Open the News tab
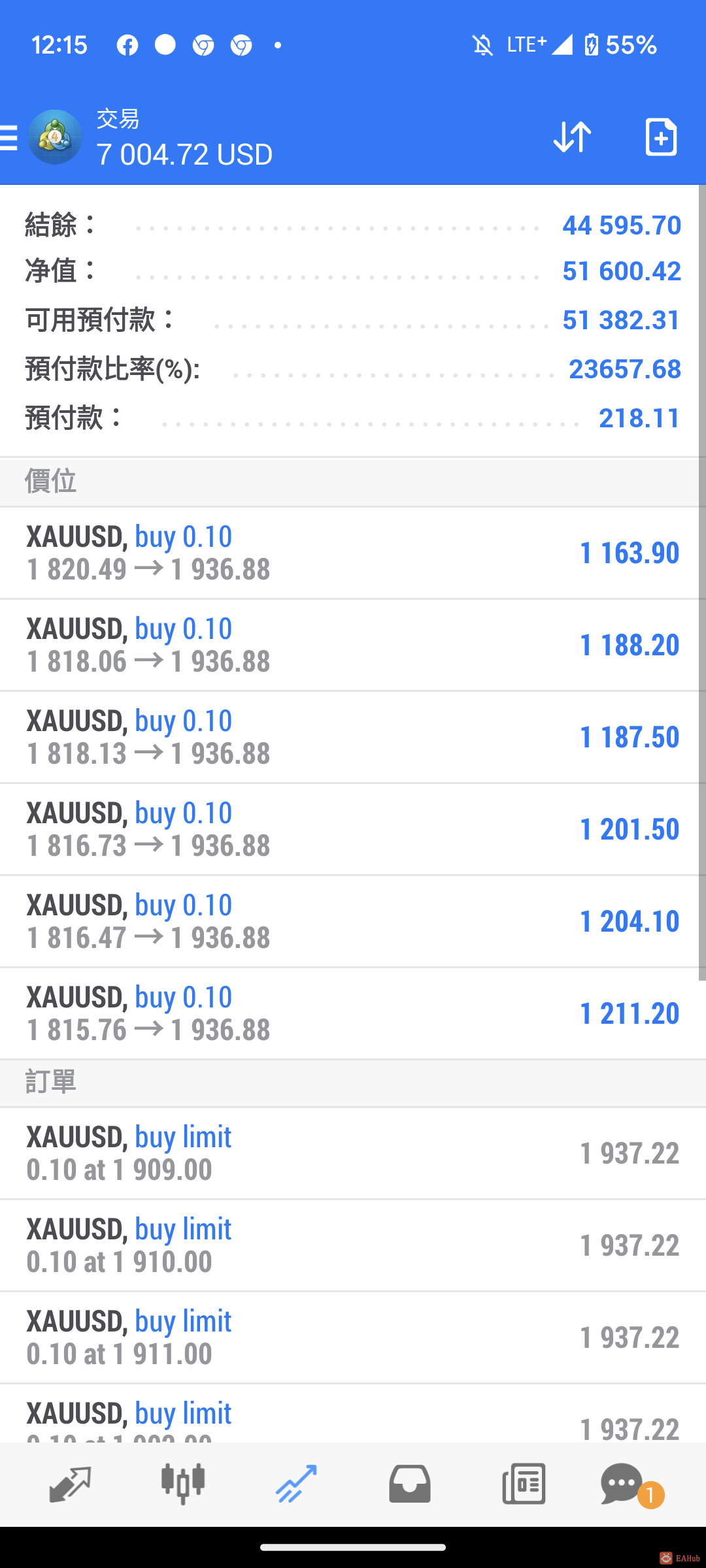The image size is (706, 1568). click(524, 1484)
